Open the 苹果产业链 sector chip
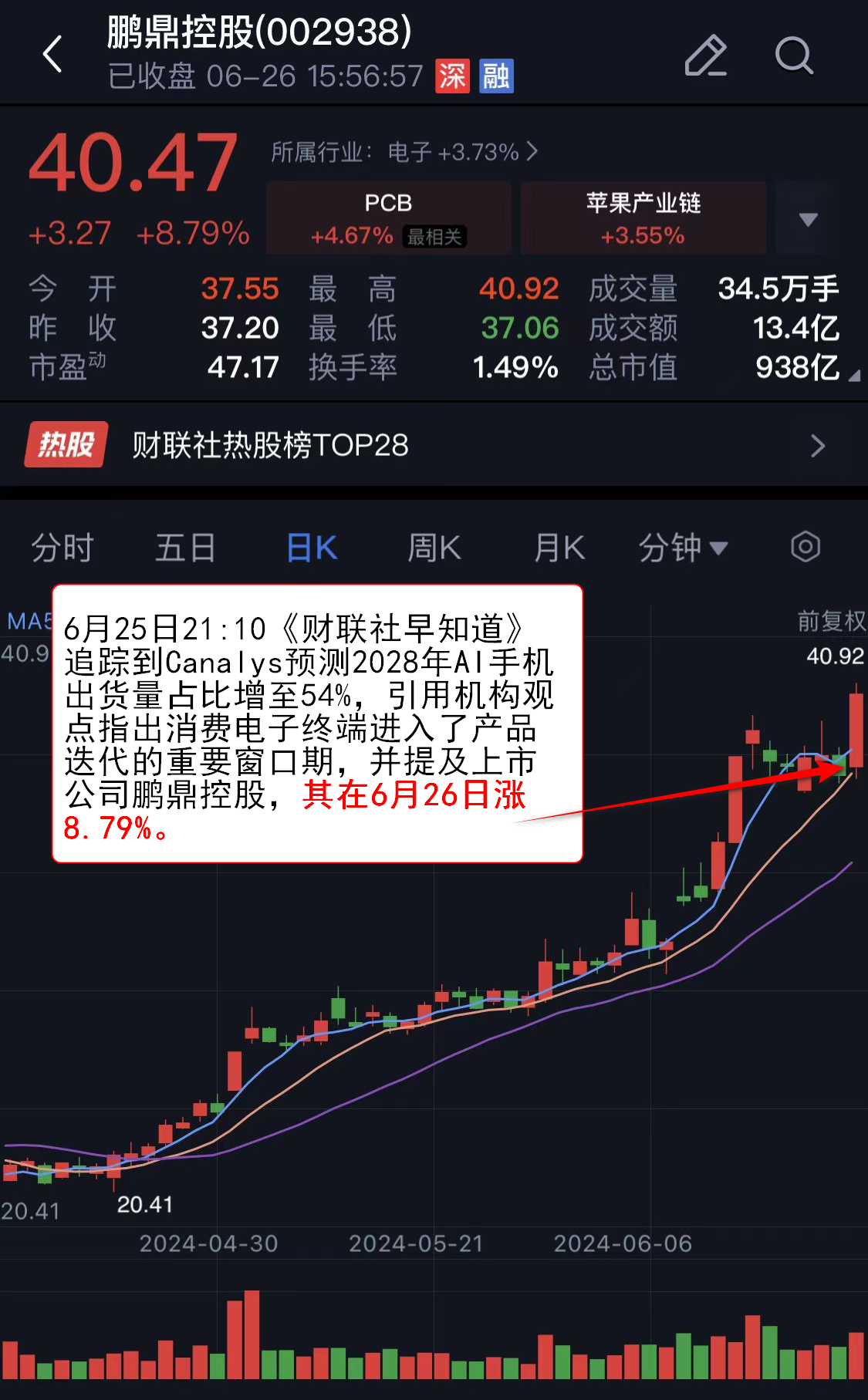The height and width of the screenshot is (1400, 868). [643, 218]
